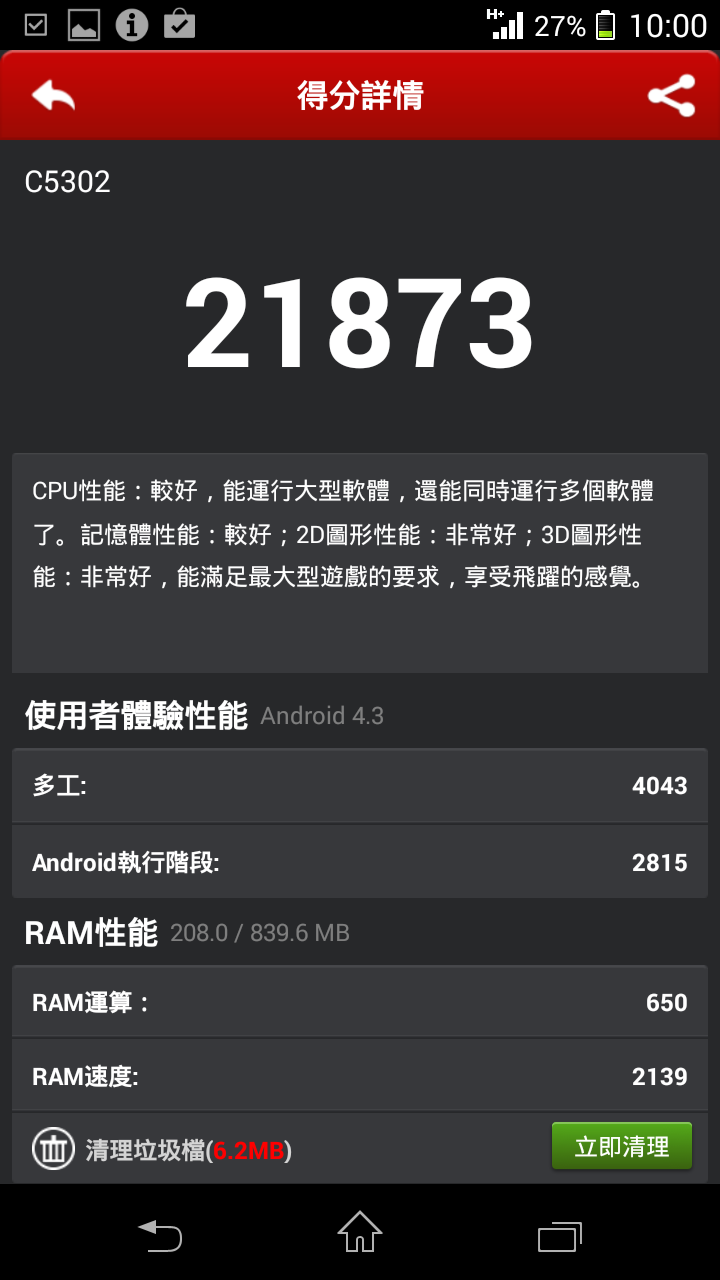Share the score details

pyautogui.click(x=671, y=96)
